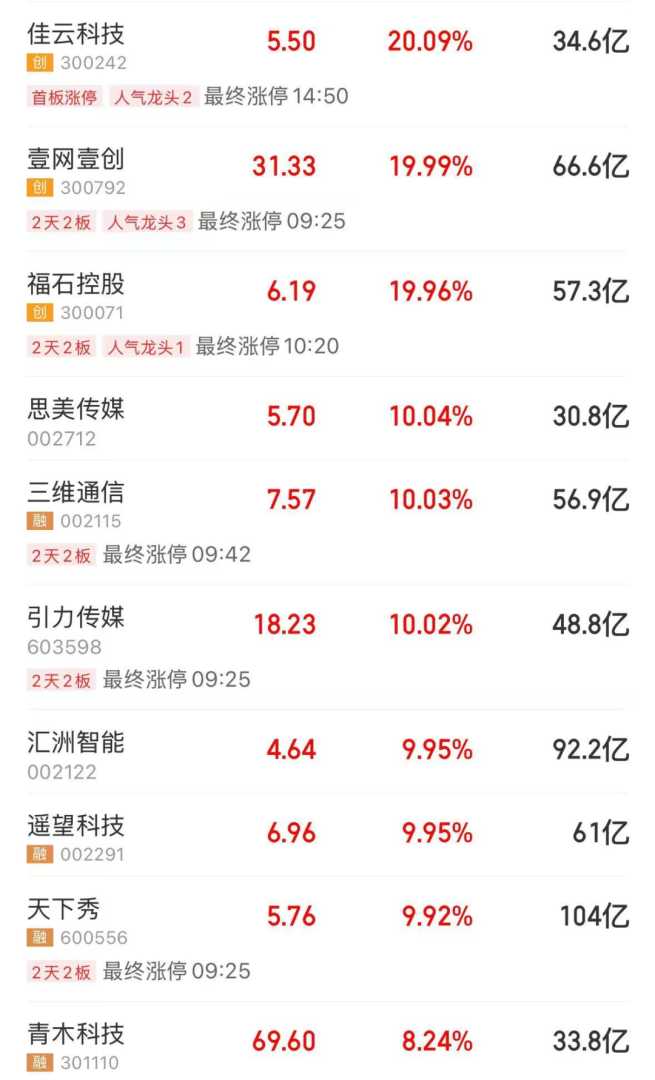
Task: Select the 汇洲智能 stock
Action: coord(76,743)
